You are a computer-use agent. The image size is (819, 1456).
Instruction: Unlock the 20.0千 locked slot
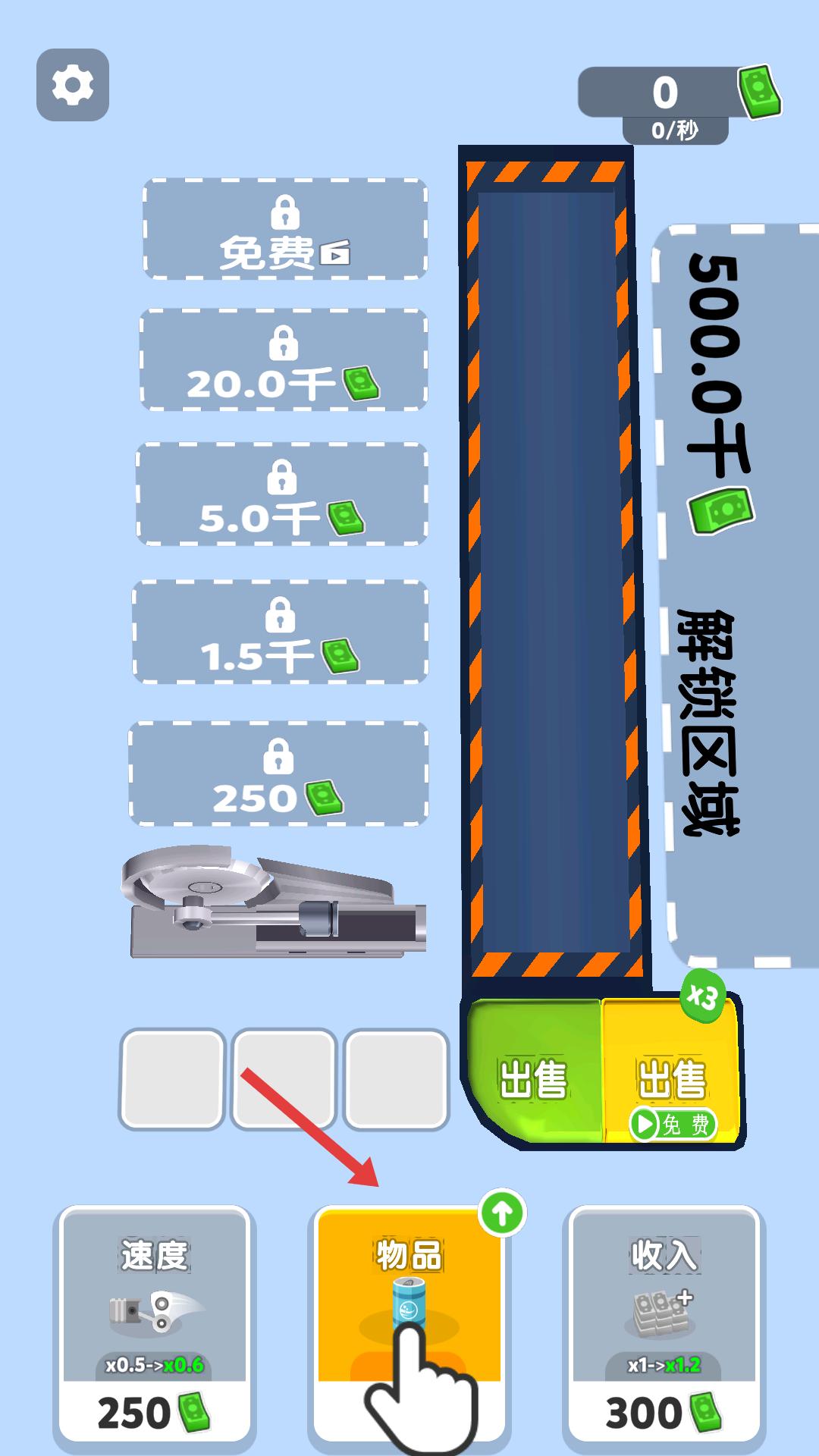283,360
